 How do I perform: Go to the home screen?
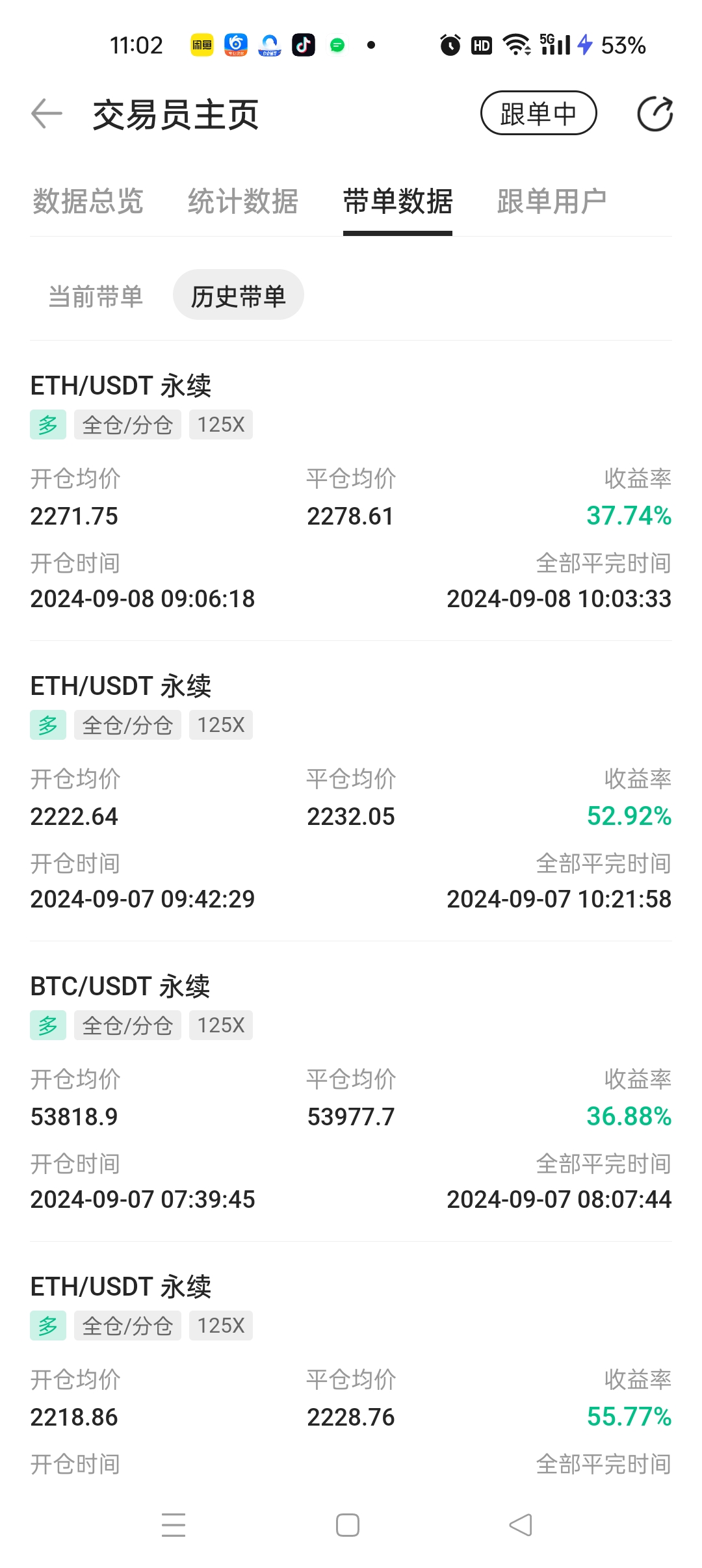coord(348,1524)
